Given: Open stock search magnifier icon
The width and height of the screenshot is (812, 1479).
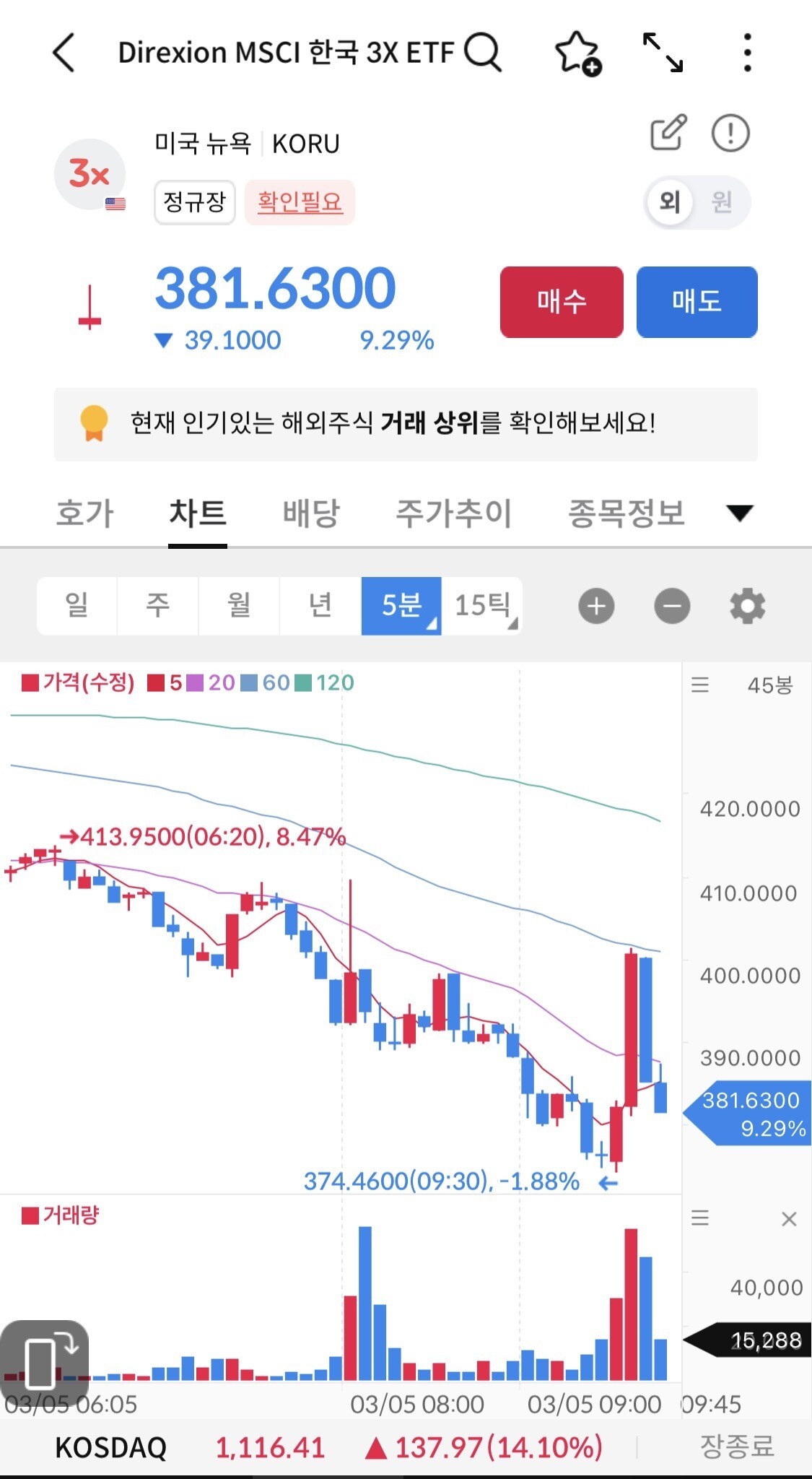Looking at the screenshot, I should (x=482, y=52).
